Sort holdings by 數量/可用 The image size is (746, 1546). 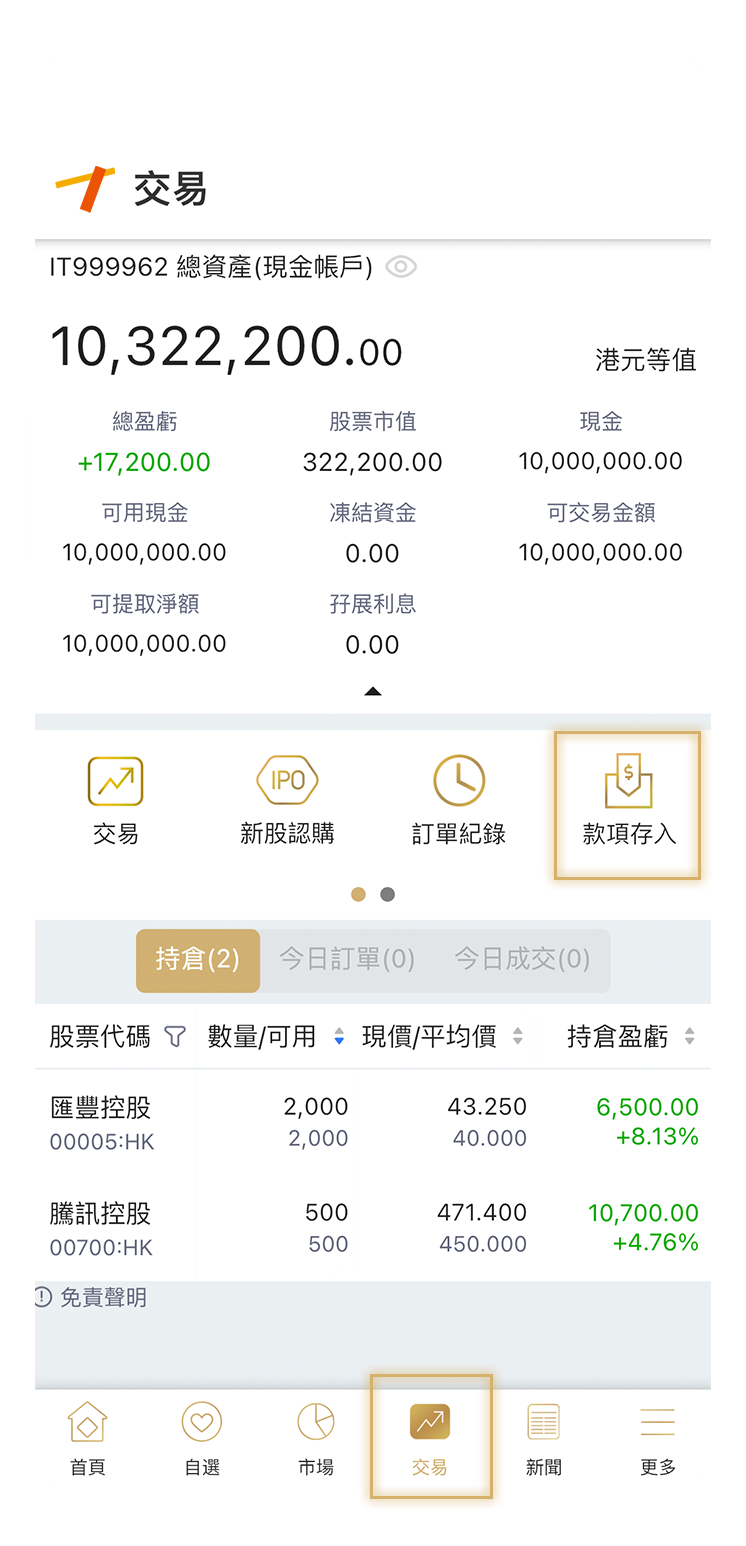coord(339,1038)
